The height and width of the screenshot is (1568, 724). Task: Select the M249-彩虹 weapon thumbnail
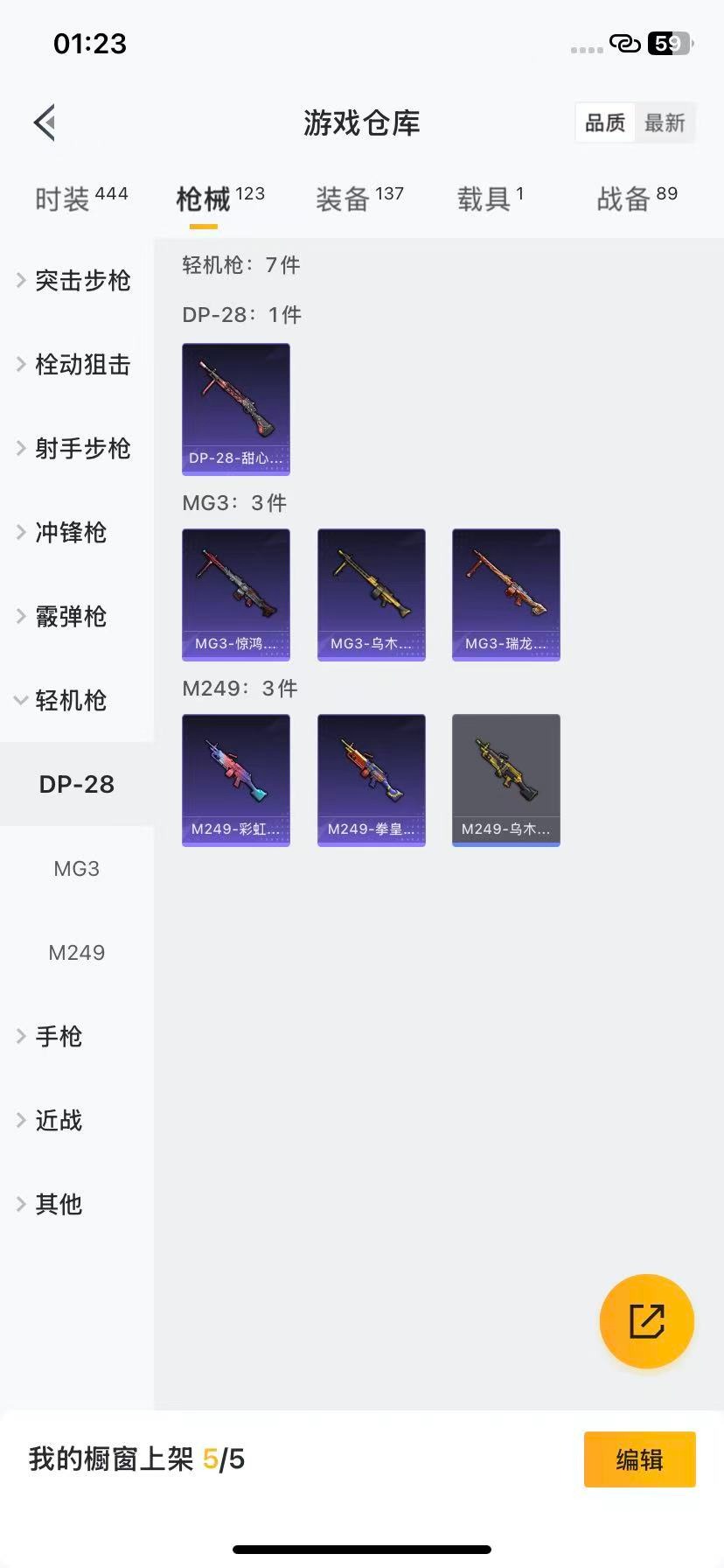tap(236, 780)
